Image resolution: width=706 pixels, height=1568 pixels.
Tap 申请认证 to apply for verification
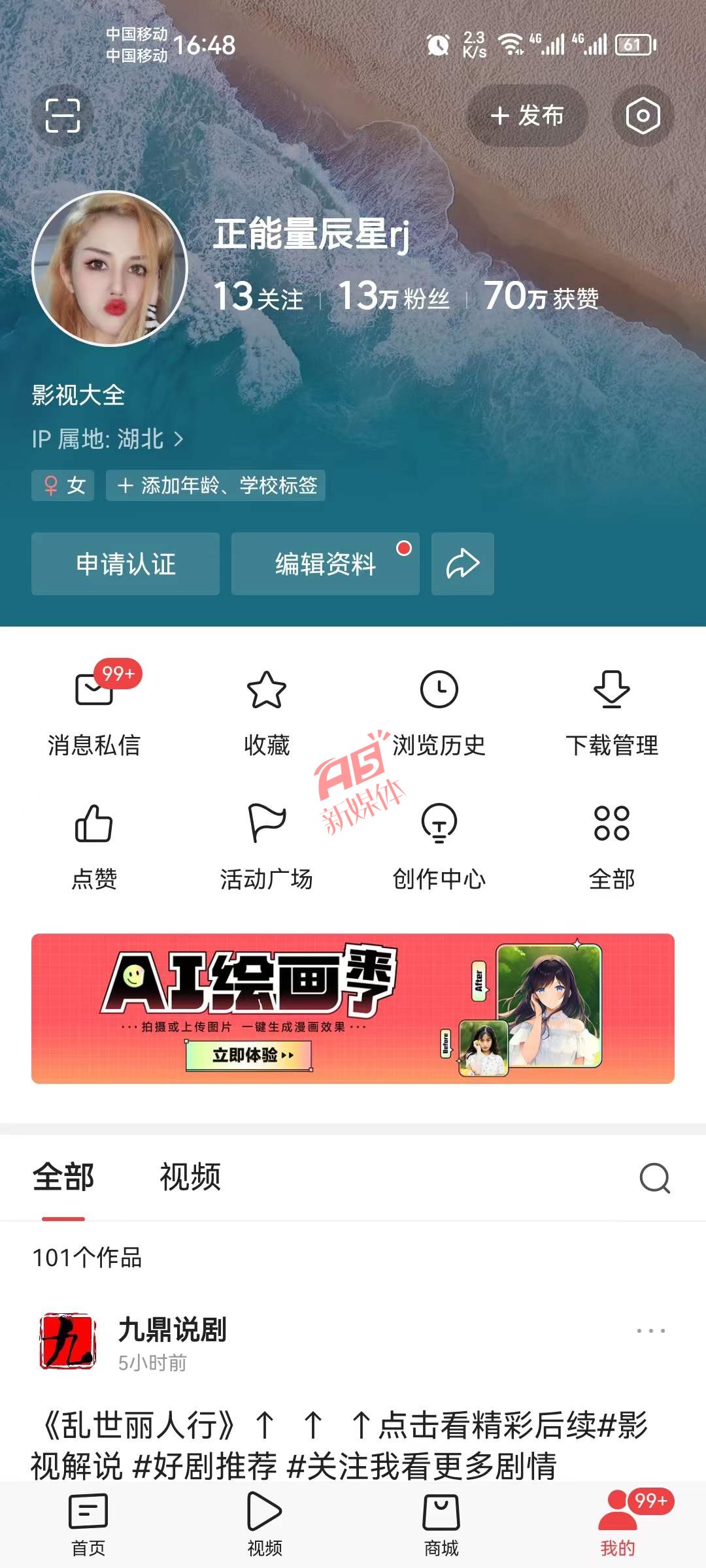tap(126, 564)
